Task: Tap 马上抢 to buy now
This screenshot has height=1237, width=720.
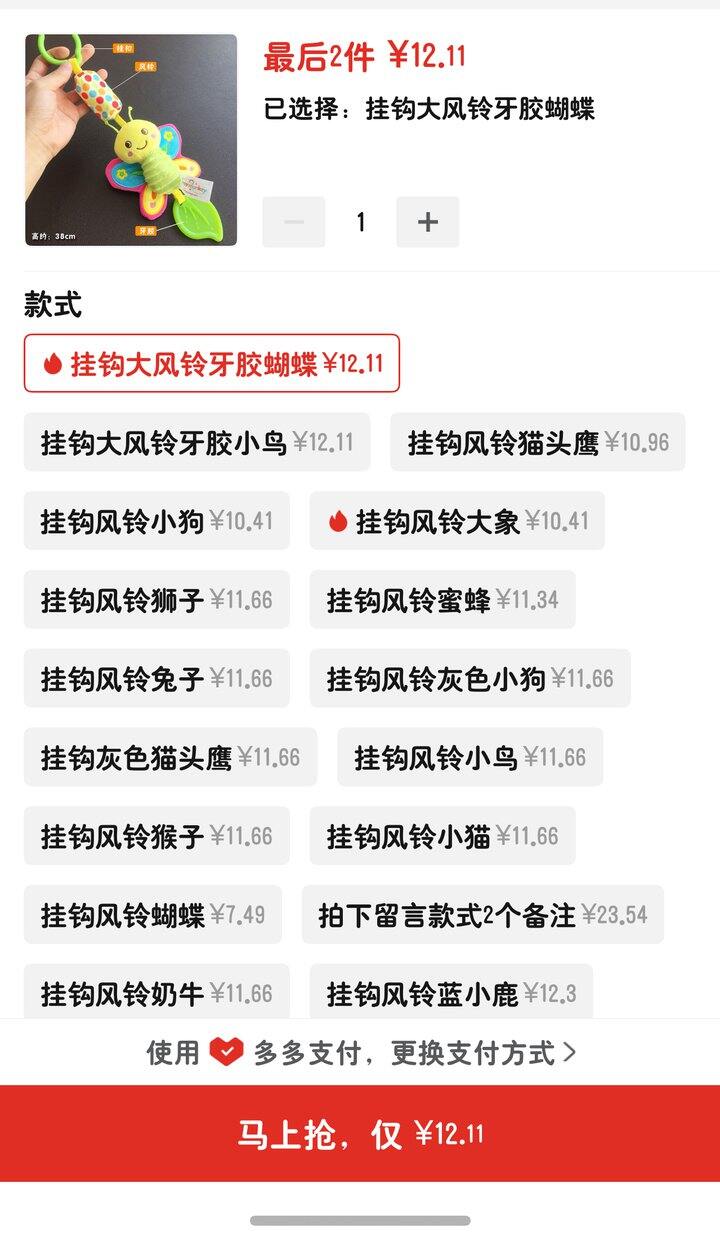Action: point(360,1133)
